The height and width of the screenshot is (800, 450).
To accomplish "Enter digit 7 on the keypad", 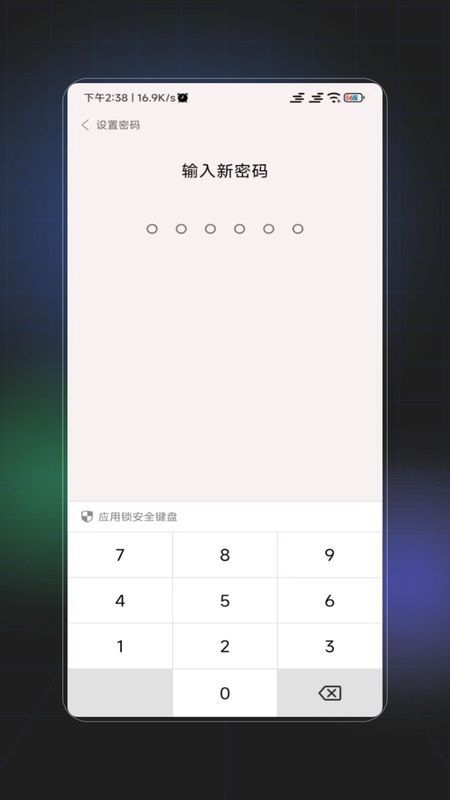I will pos(120,555).
